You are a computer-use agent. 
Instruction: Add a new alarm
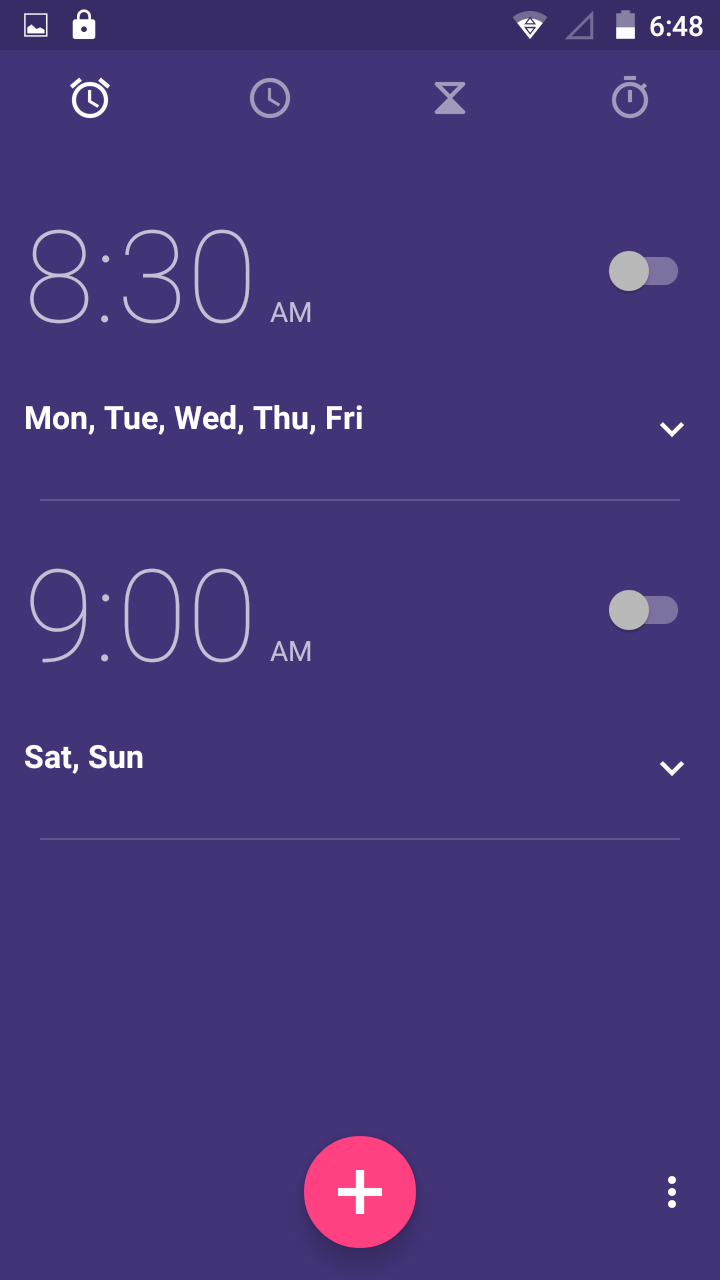point(360,1192)
